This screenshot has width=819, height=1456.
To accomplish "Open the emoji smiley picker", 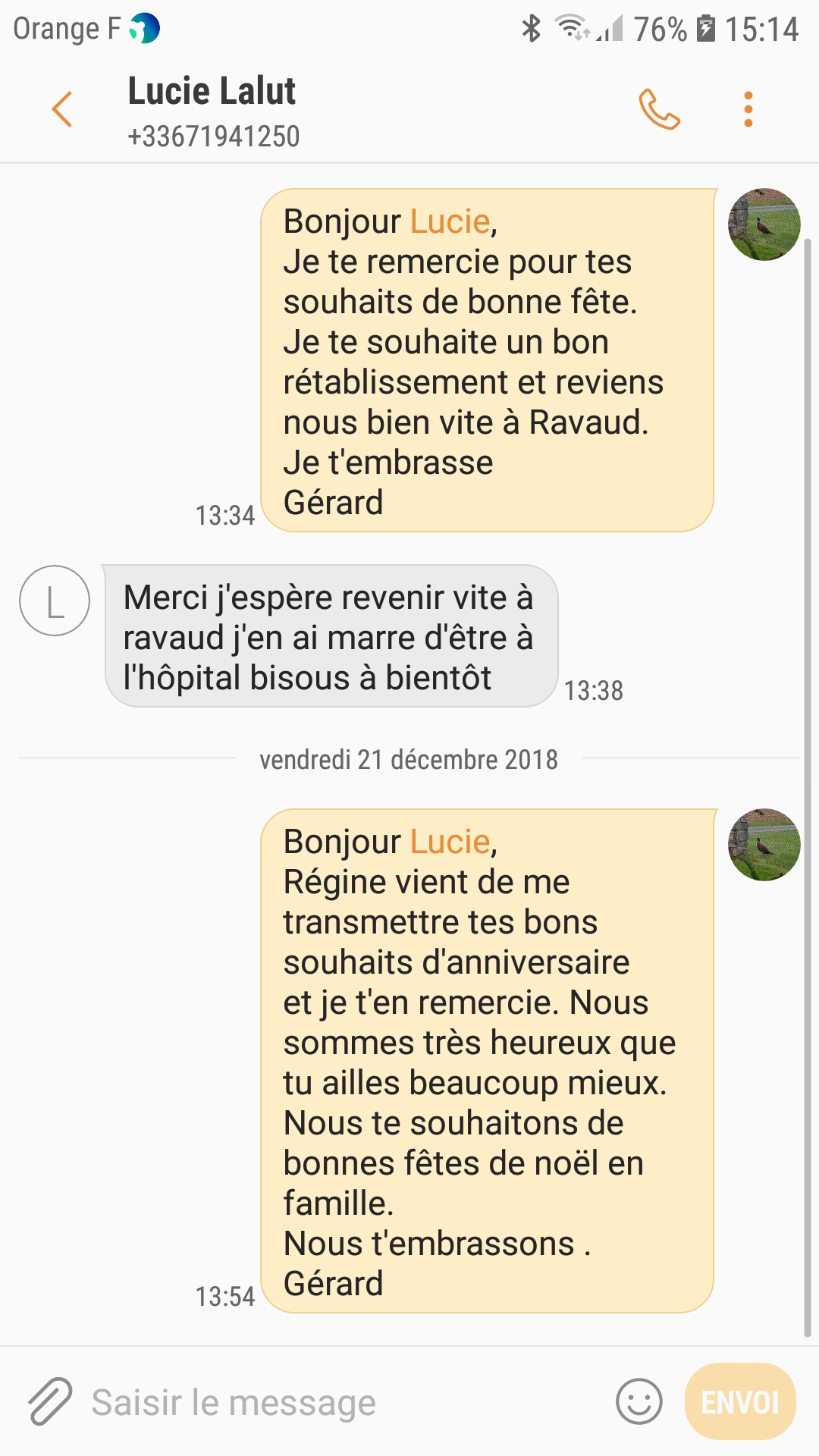I will click(639, 1401).
